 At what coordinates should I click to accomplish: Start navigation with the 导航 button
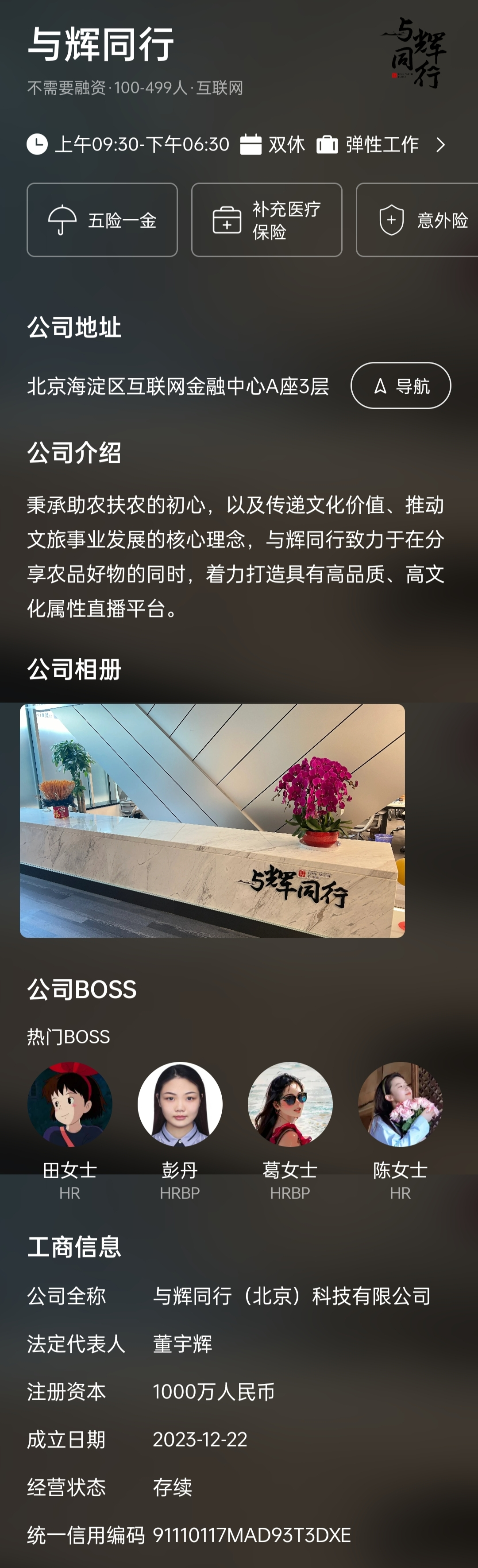400,386
